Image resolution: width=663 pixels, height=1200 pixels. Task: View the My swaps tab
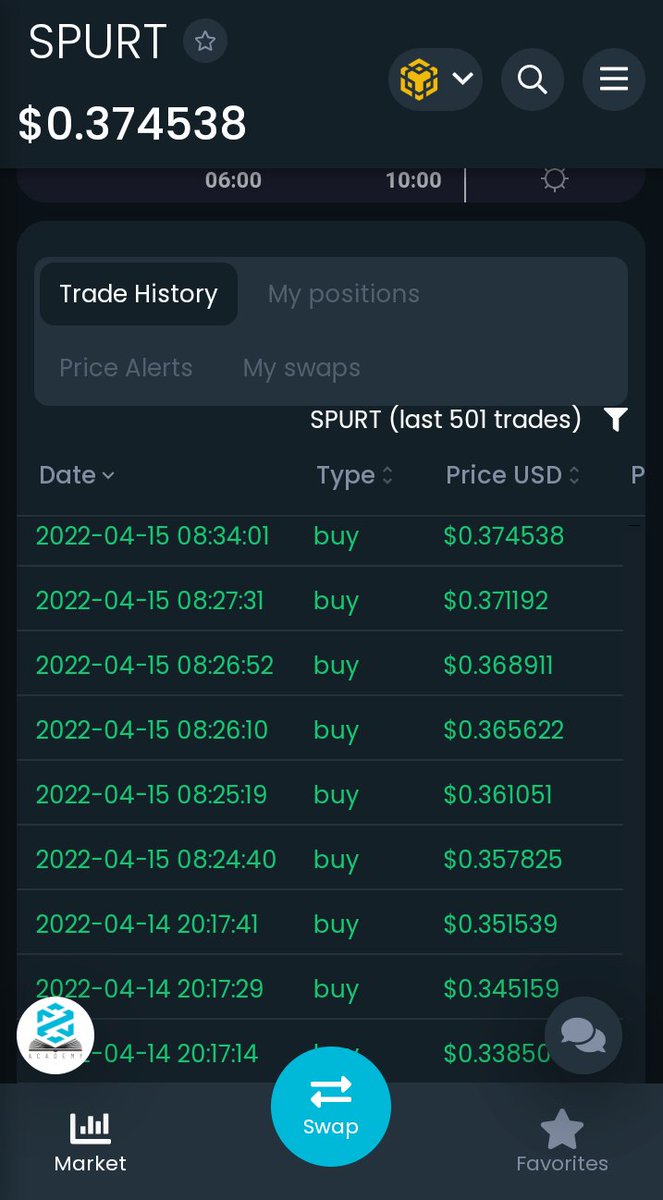301,368
